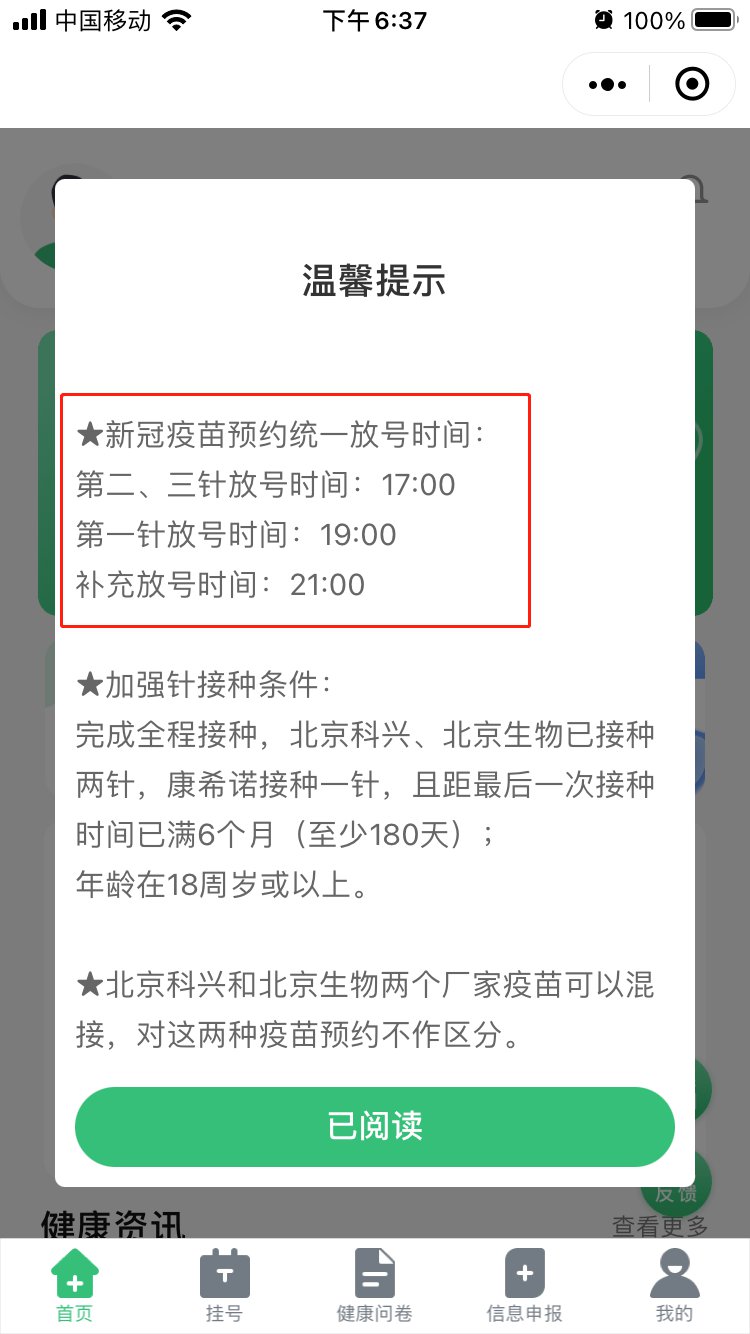This screenshot has height=1334, width=750.
Task: Open the 健康问卷 tab
Action: coord(375,1286)
